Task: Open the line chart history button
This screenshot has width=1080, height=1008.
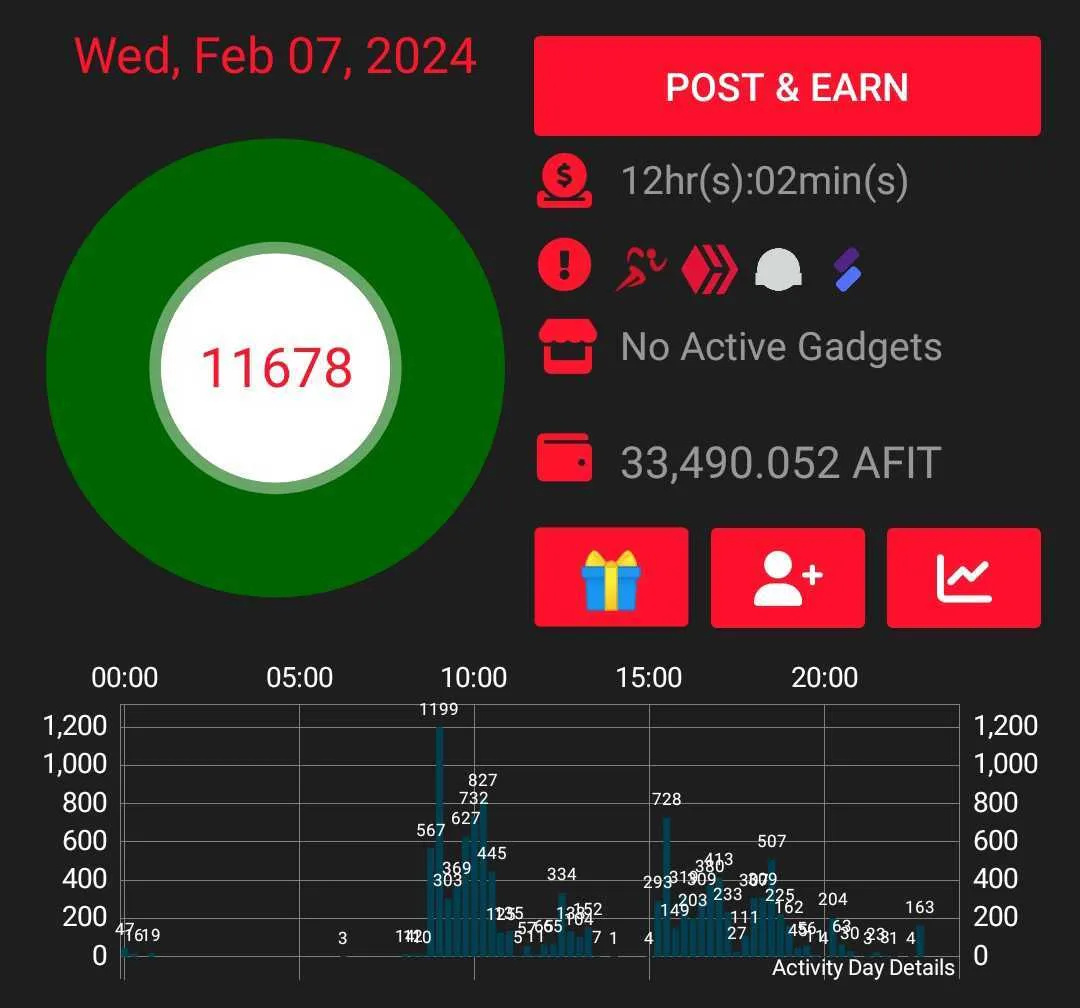Action: (x=963, y=578)
